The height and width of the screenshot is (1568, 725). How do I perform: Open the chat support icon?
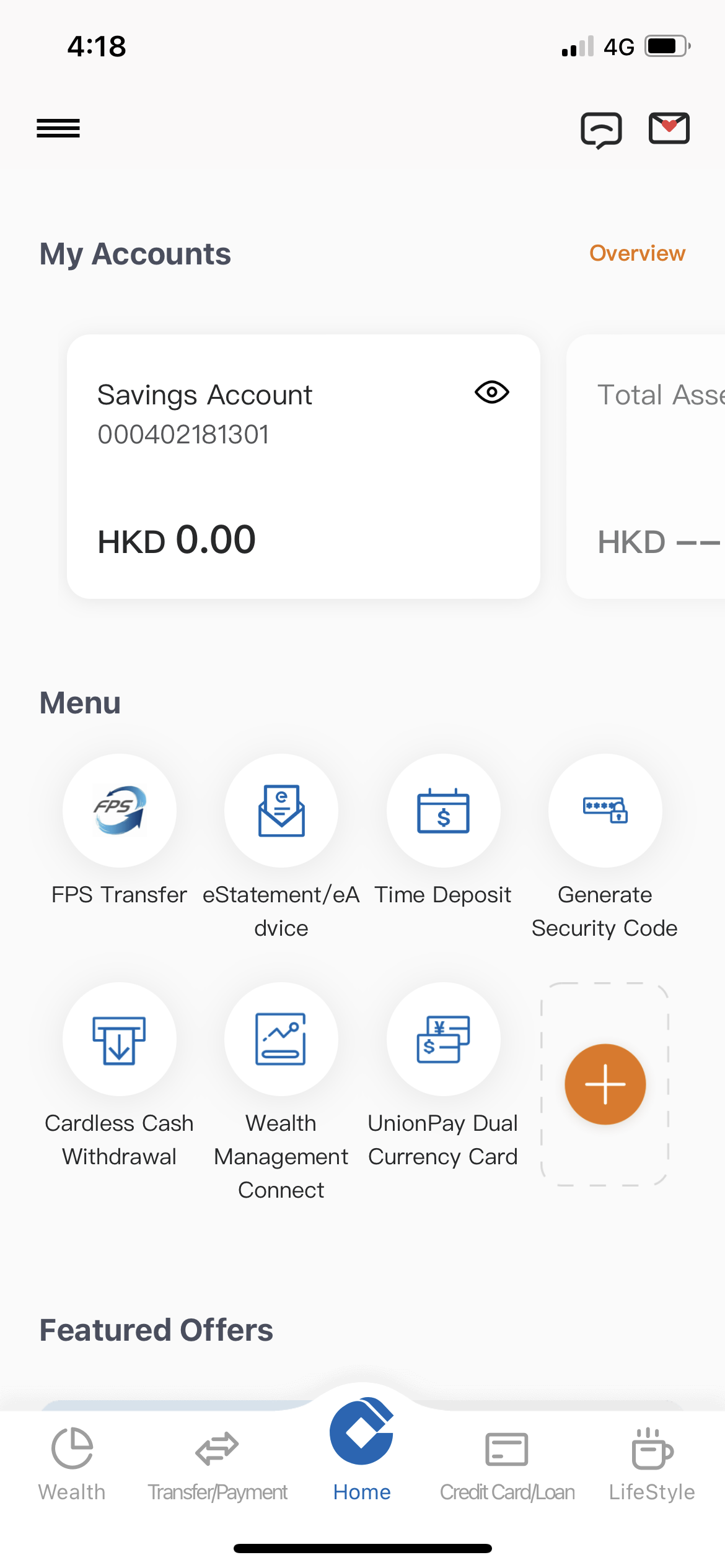point(601,130)
